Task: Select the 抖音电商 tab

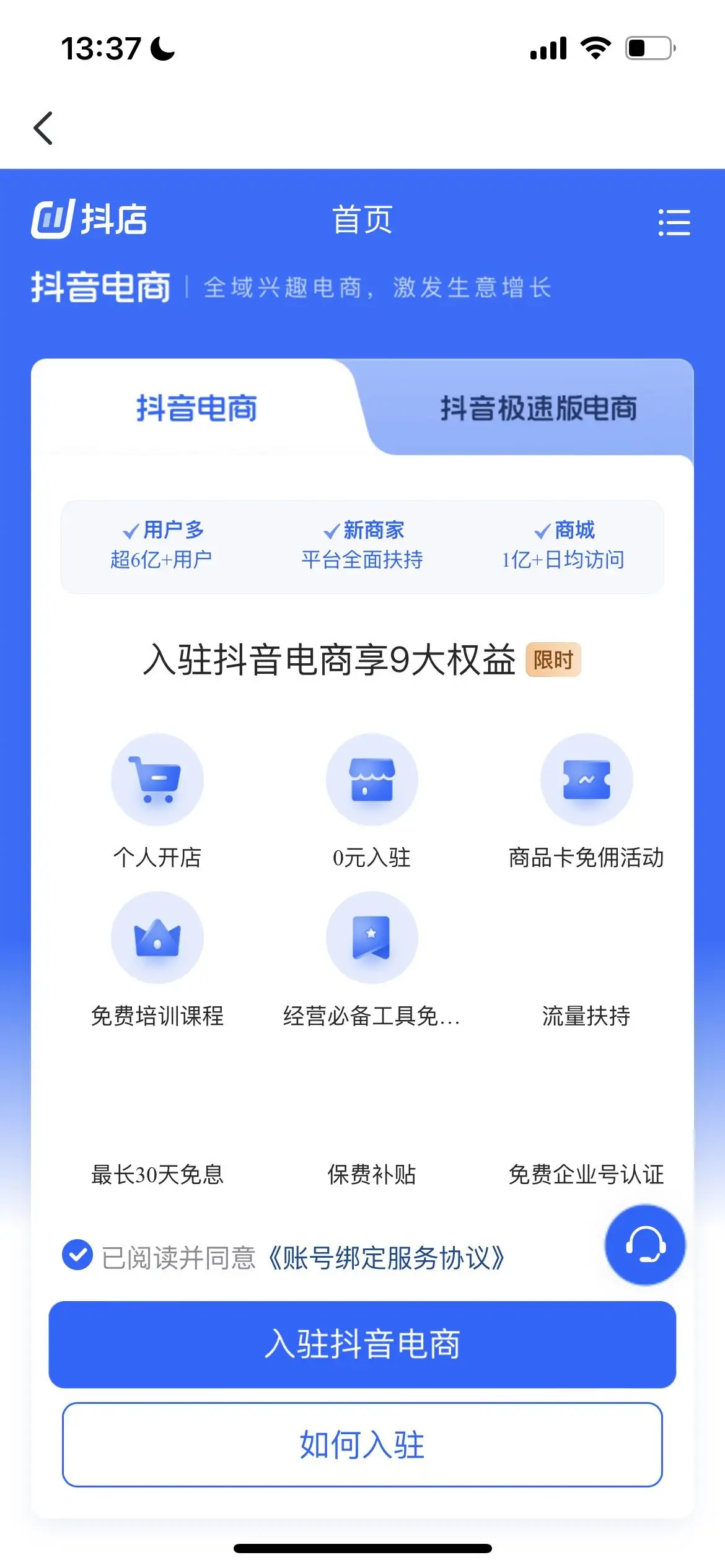Action: tap(197, 409)
